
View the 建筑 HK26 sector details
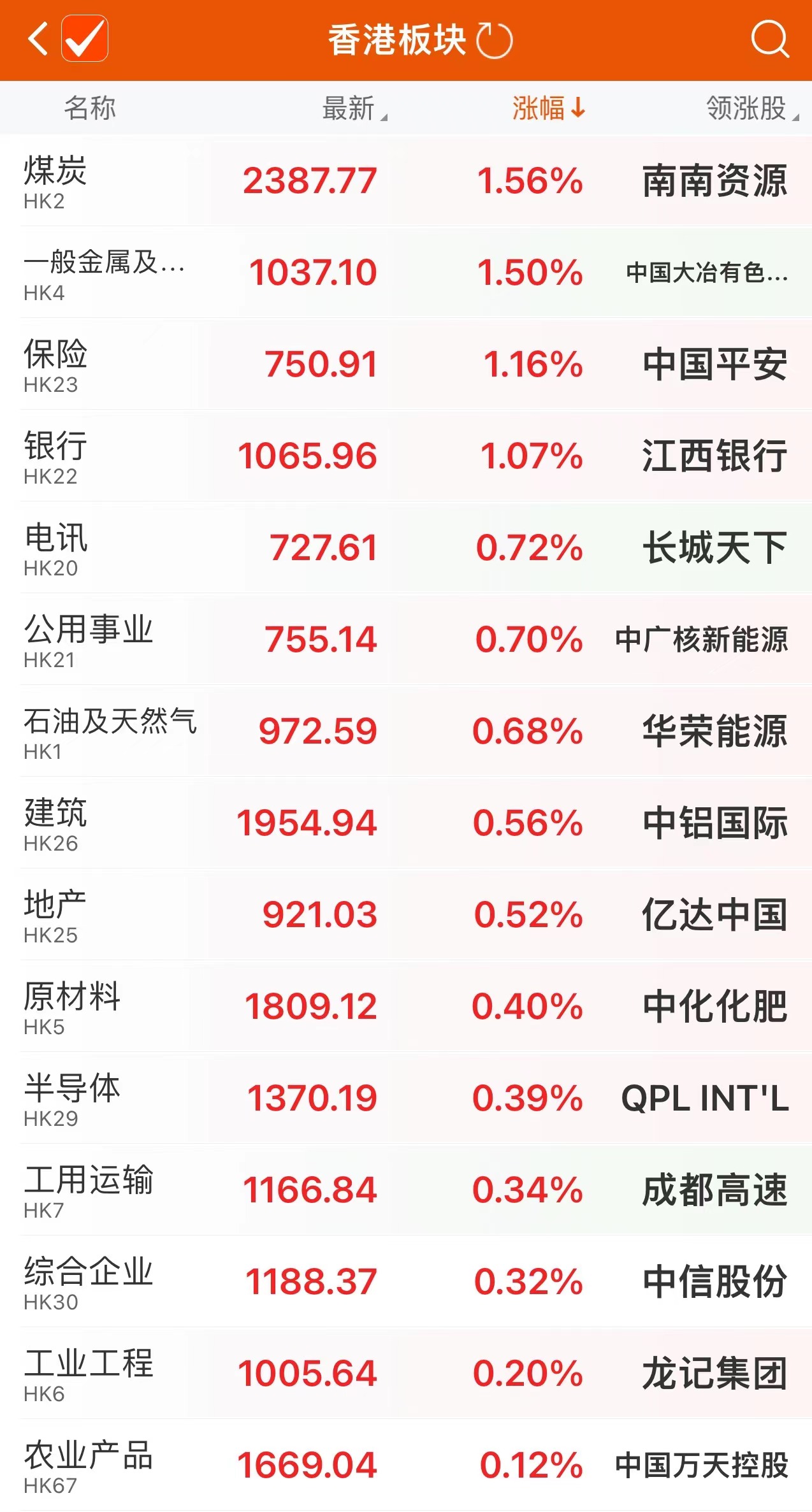(406, 823)
